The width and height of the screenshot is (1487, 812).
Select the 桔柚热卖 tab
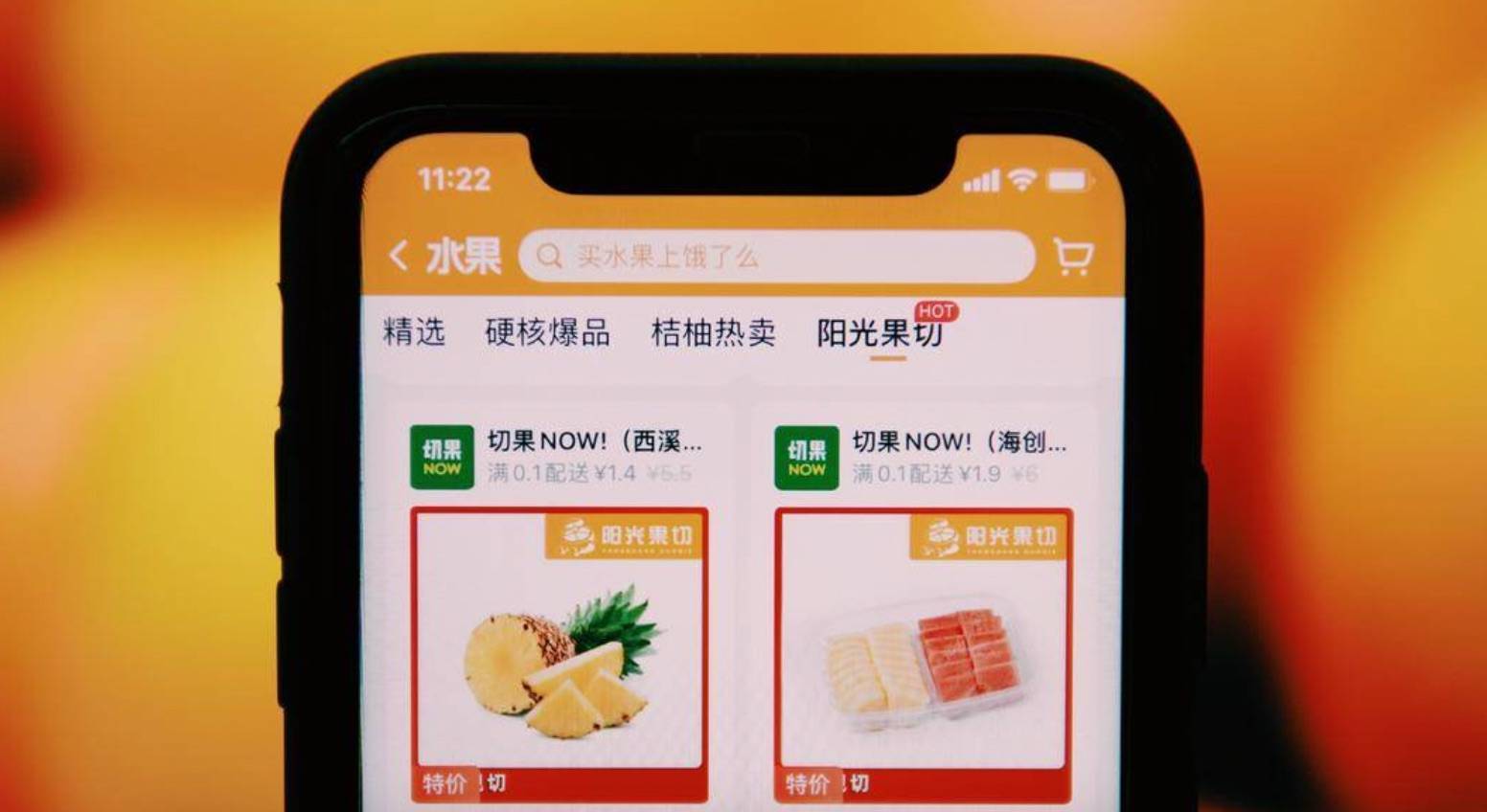coord(713,332)
